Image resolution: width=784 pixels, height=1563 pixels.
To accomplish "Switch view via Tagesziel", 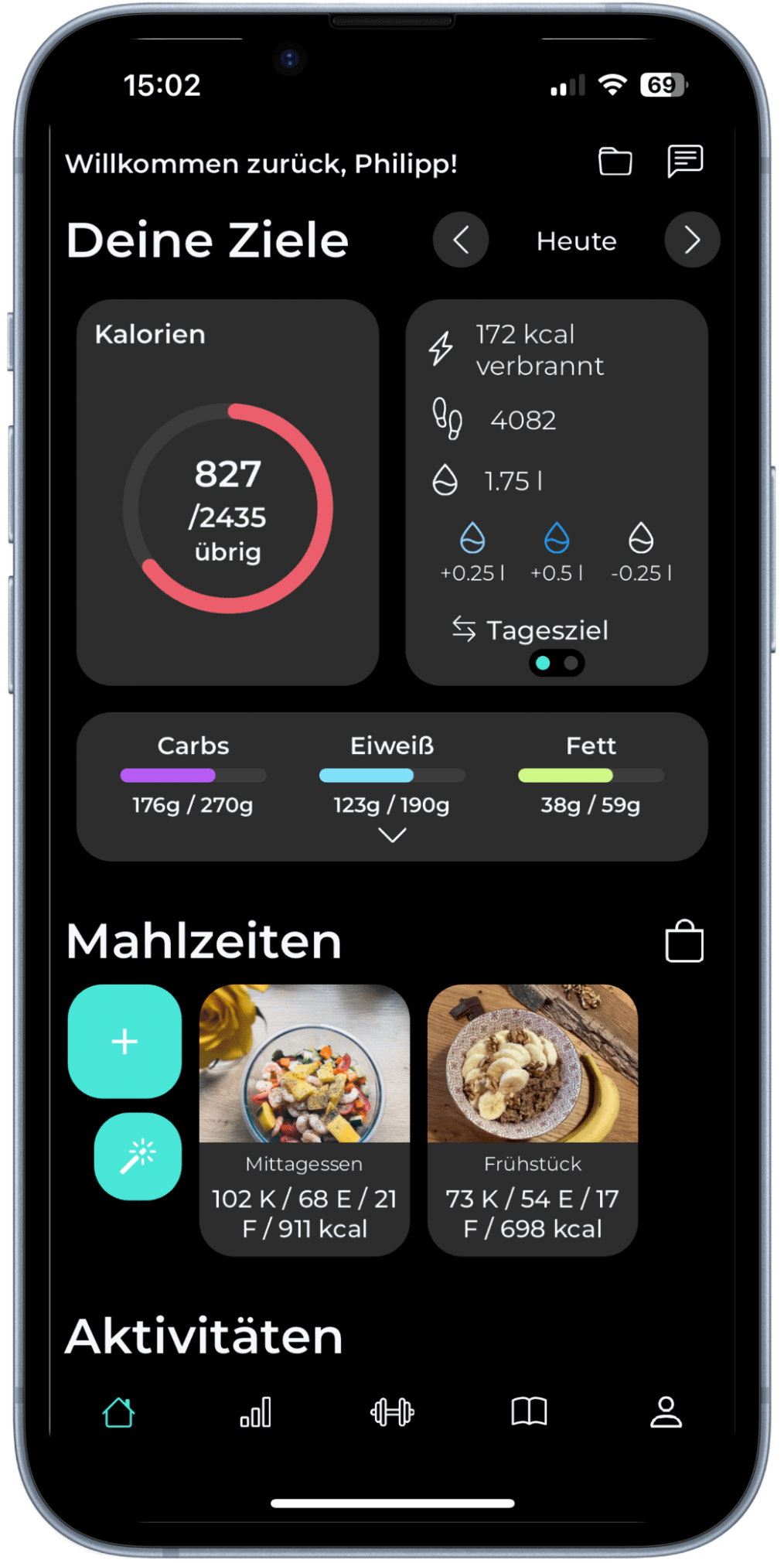I will click(531, 630).
